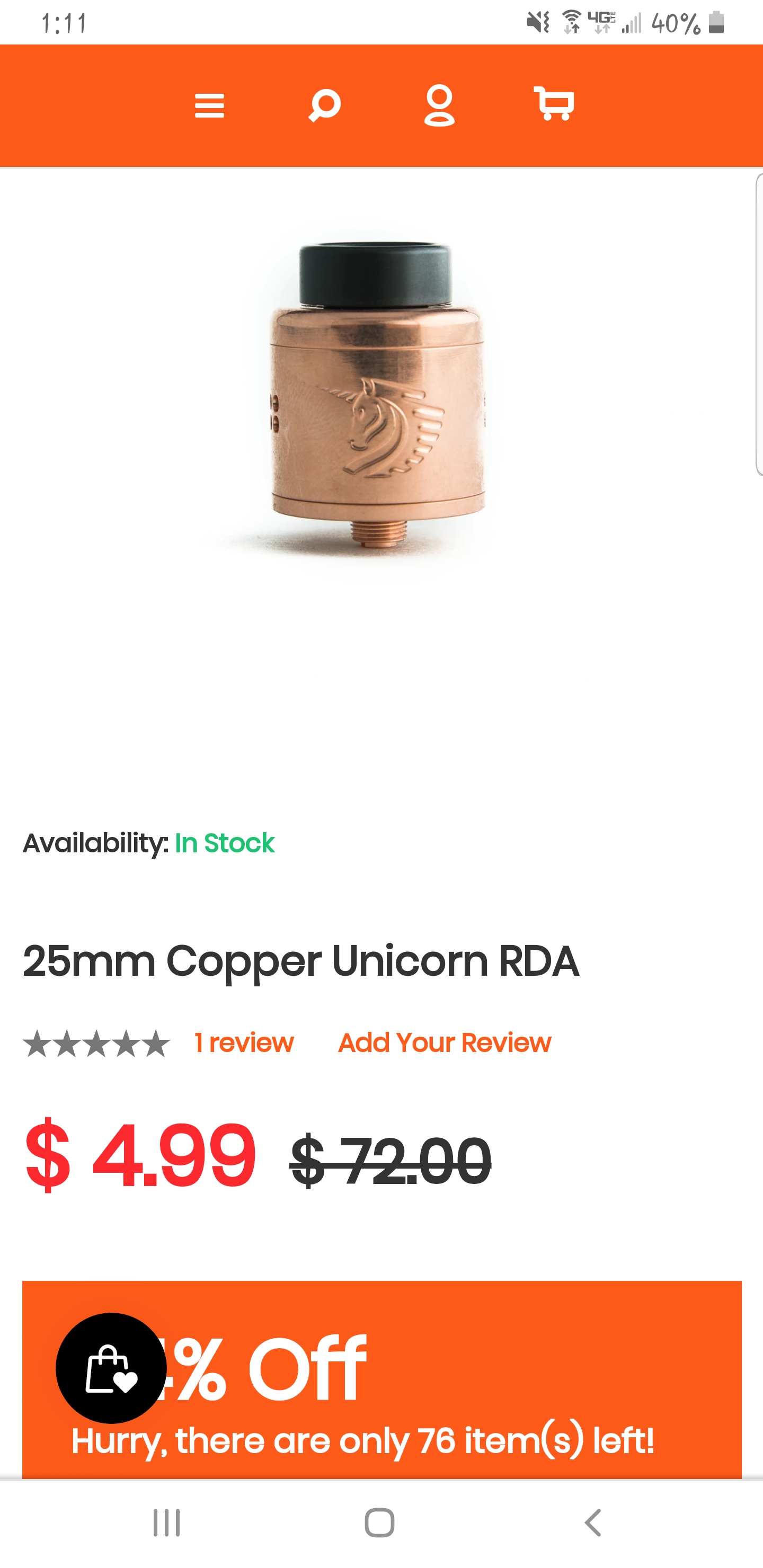Open the floating wishlist bag button
Screen dimensions: 763x1568
tap(111, 1368)
